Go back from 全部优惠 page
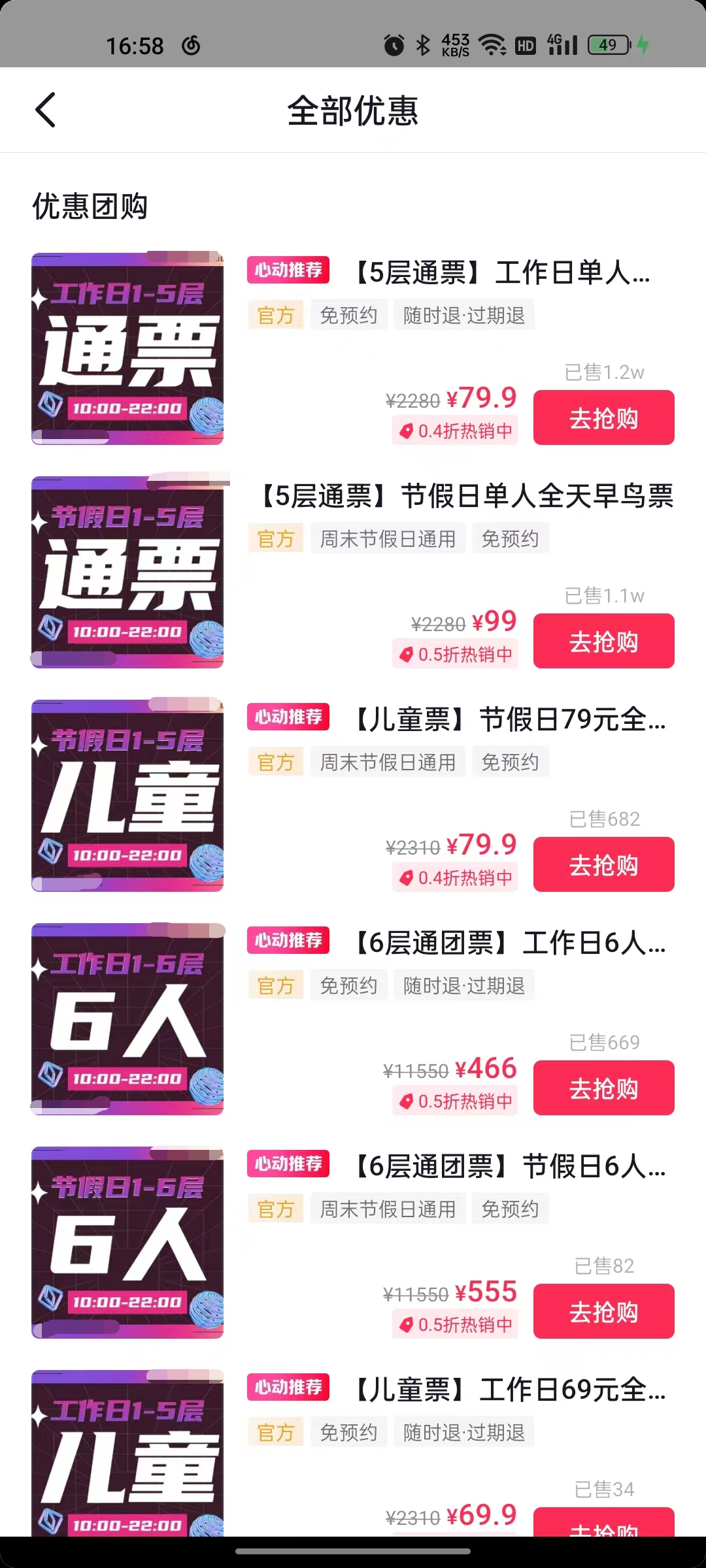This screenshot has width=706, height=1568. (x=45, y=110)
